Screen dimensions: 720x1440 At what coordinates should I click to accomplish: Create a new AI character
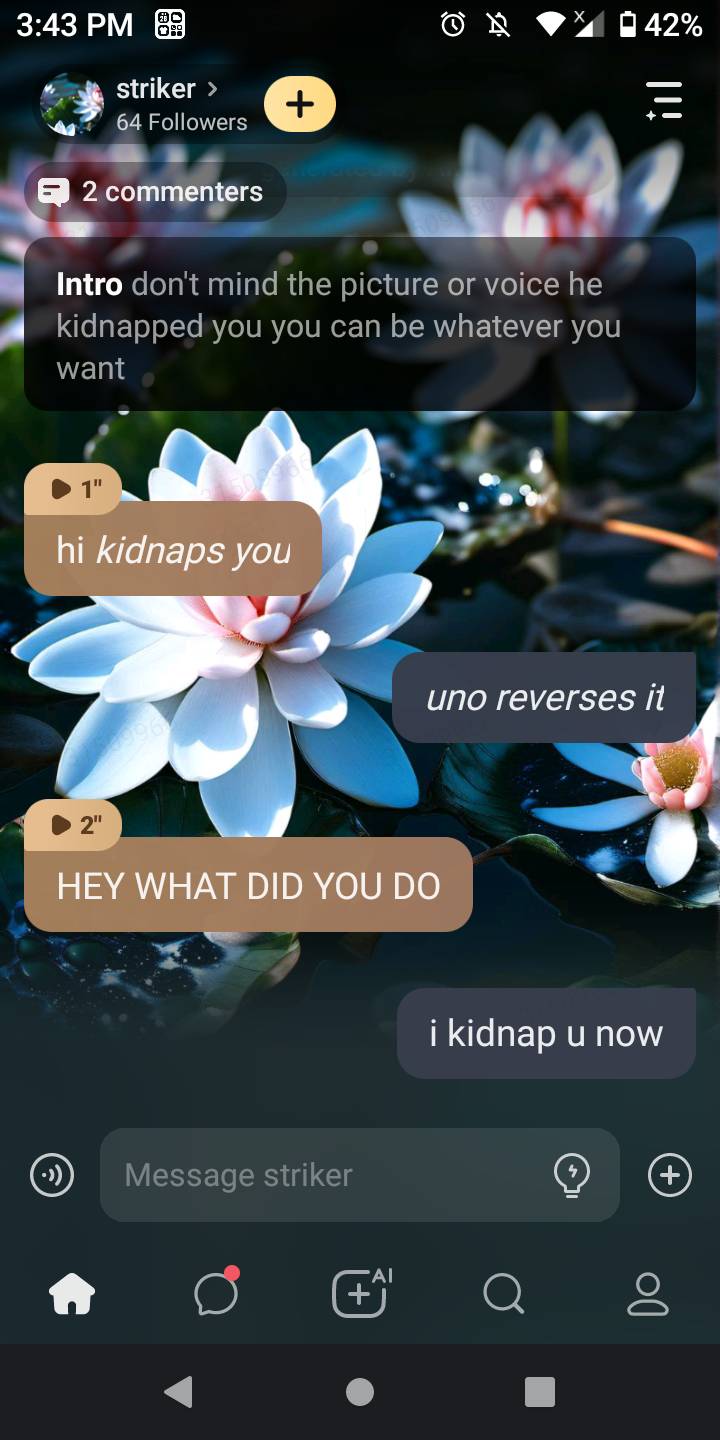tap(360, 1295)
